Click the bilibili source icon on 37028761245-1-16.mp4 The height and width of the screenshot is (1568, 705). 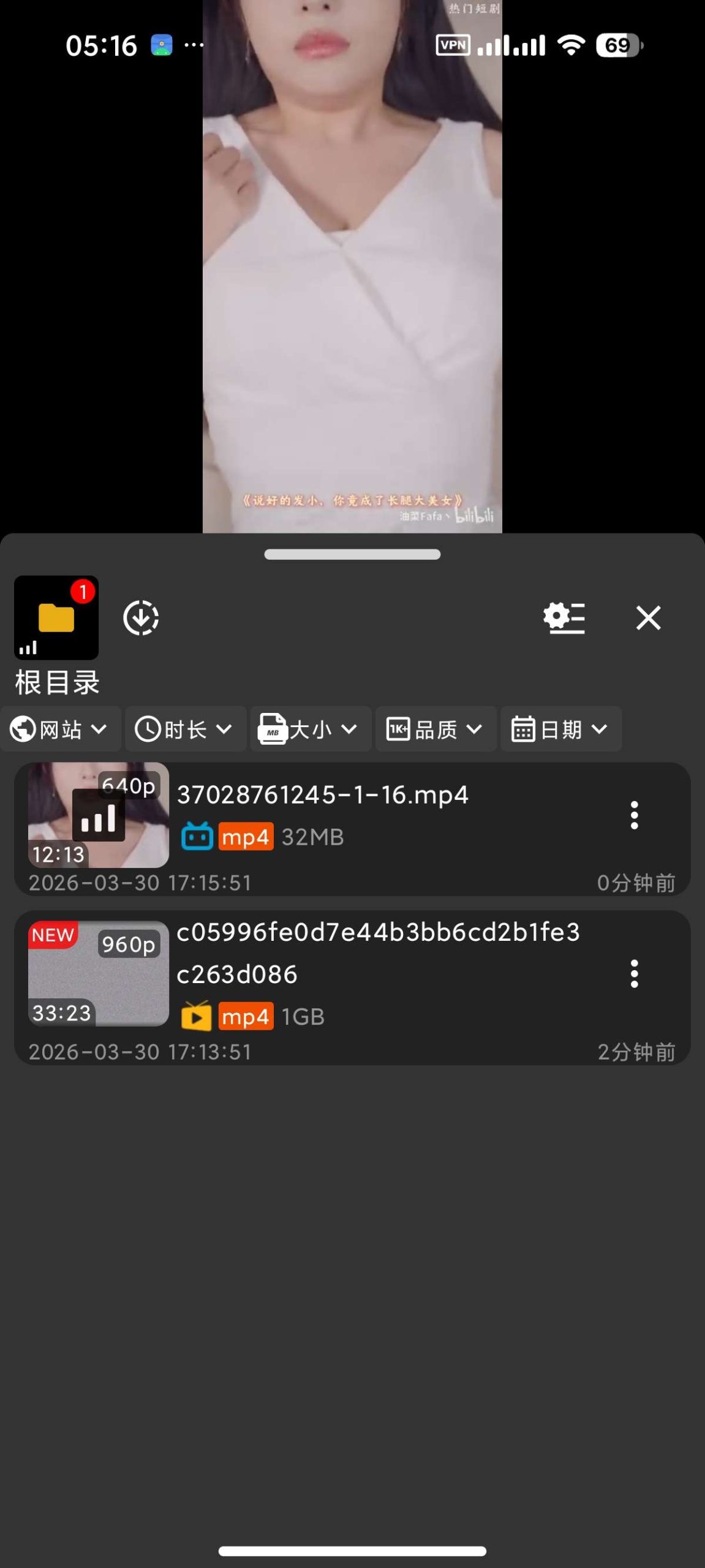pos(197,837)
